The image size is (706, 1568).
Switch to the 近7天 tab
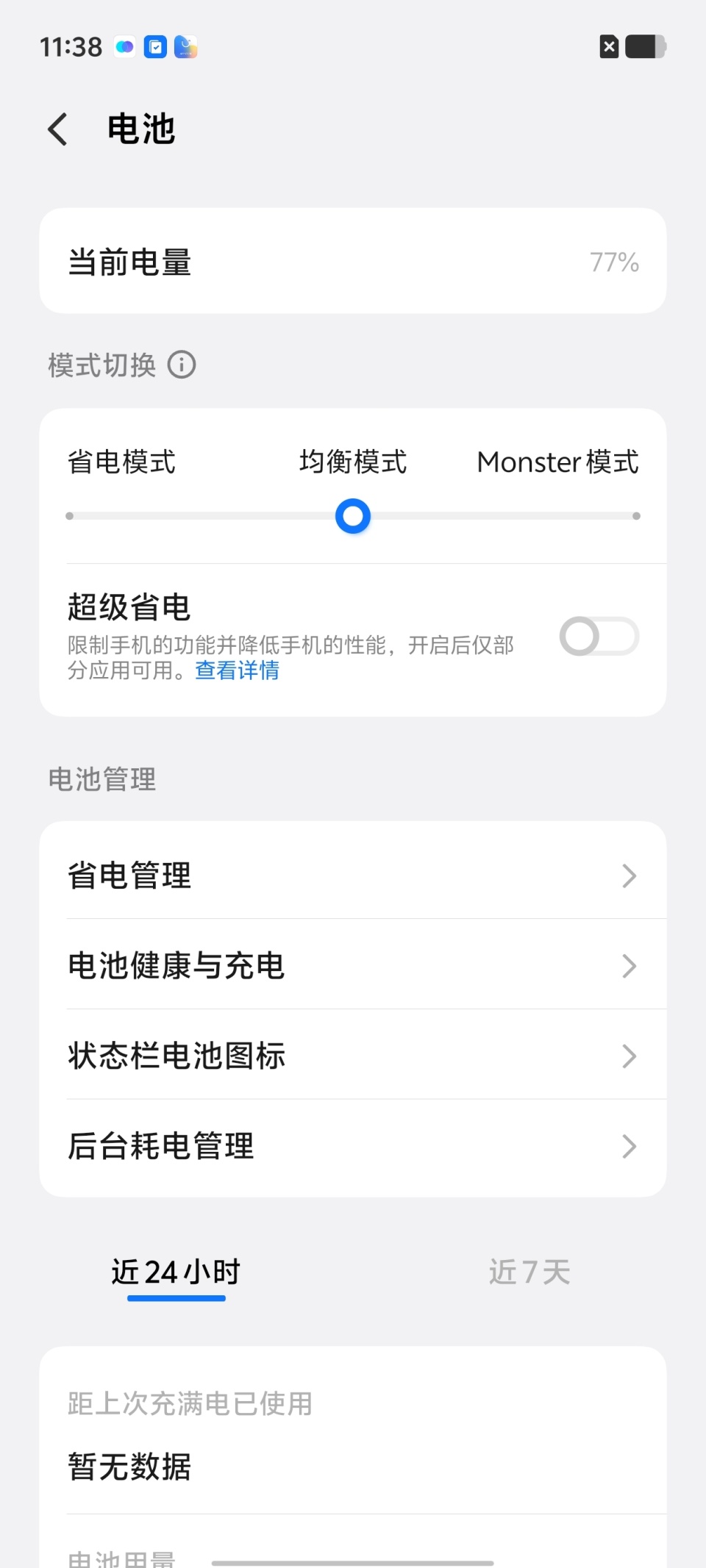[x=529, y=1272]
